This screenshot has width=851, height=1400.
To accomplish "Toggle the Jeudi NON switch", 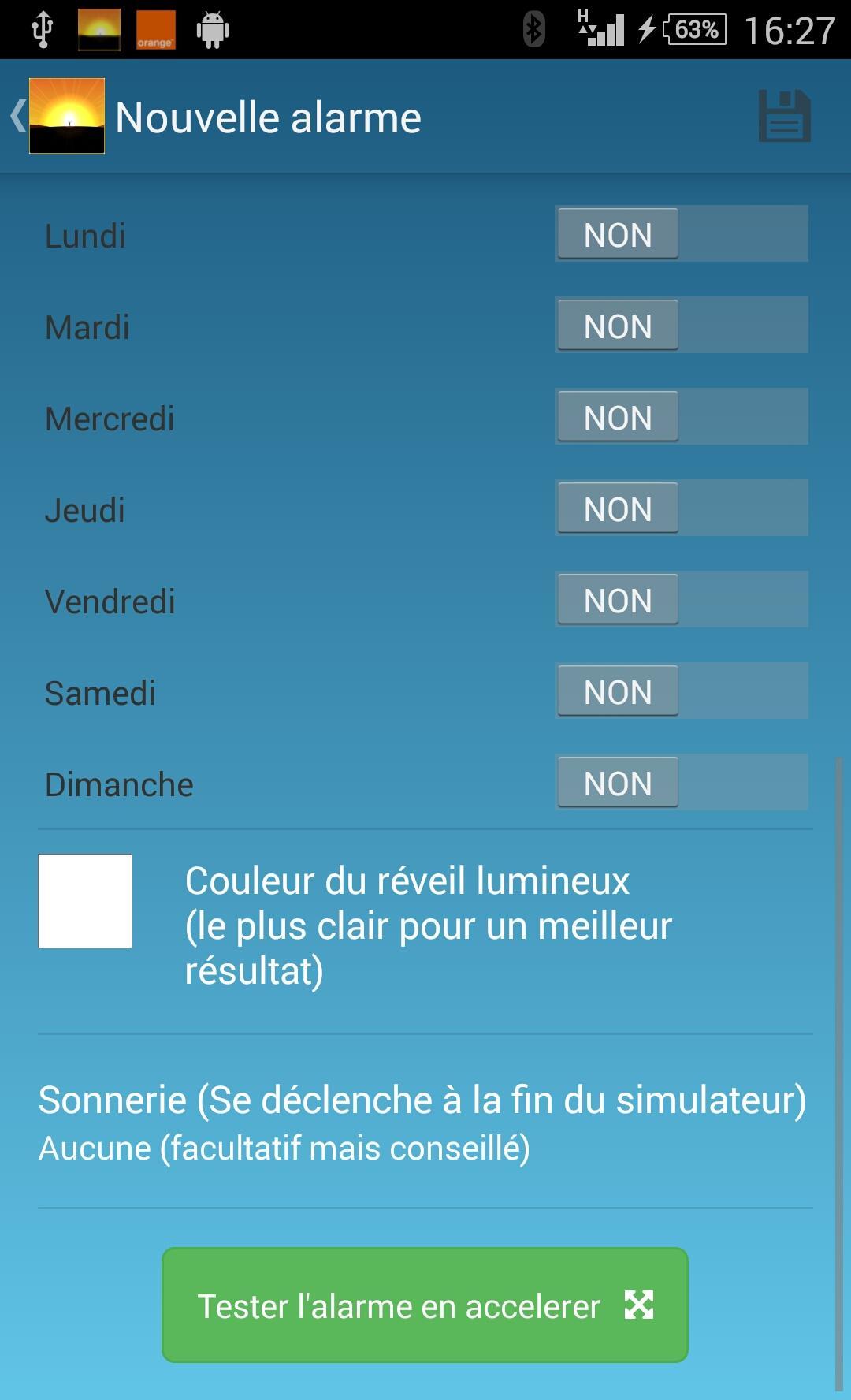I will 617,508.
